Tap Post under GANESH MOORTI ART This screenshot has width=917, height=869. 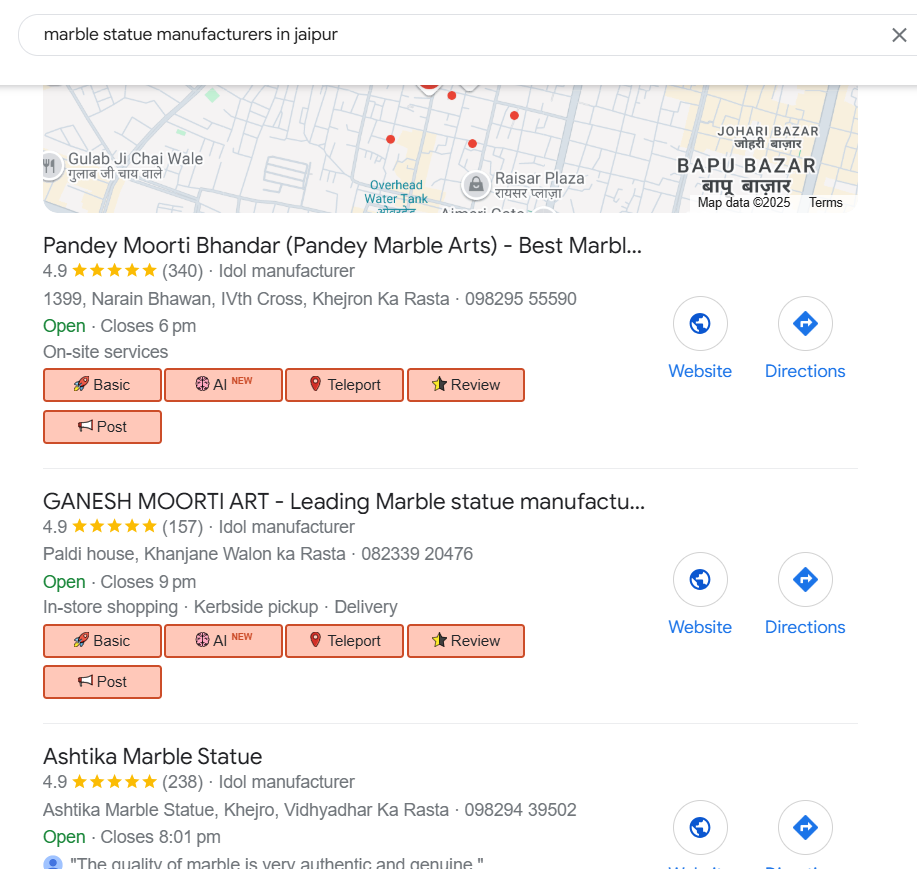pos(102,682)
